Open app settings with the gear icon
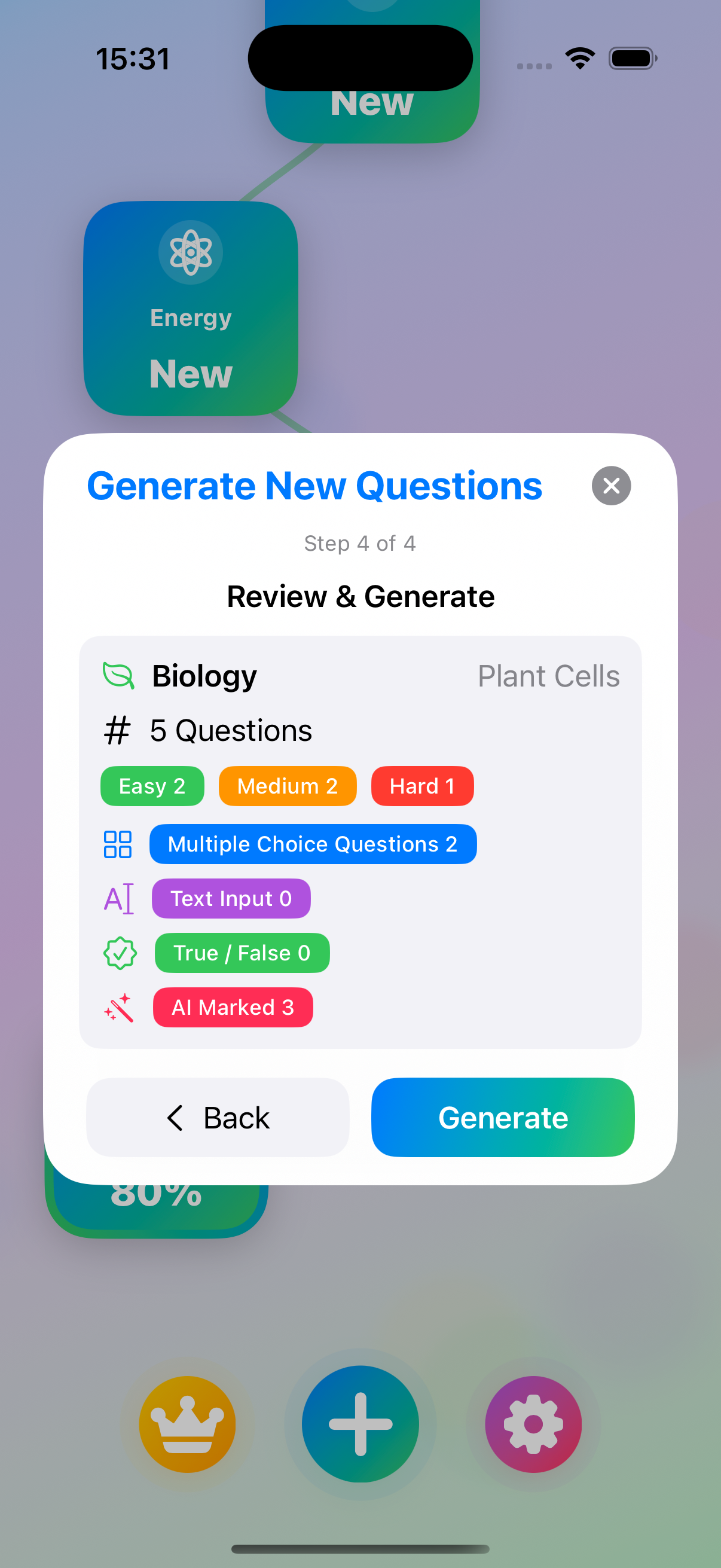Screen dimensions: 721x1568 pos(533,1423)
